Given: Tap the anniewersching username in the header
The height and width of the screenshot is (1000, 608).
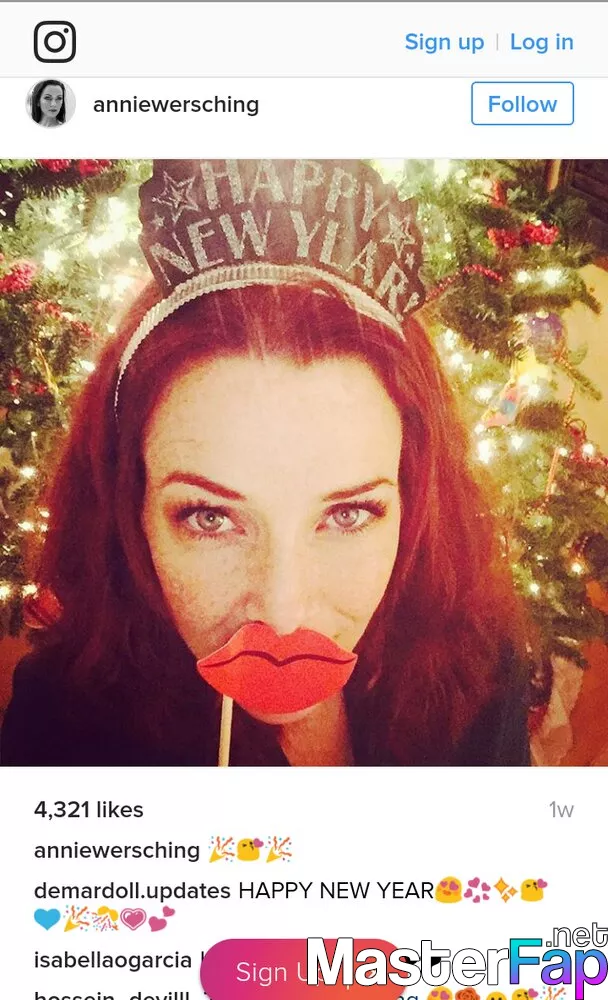Looking at the screenshot, I should (176, 104).
